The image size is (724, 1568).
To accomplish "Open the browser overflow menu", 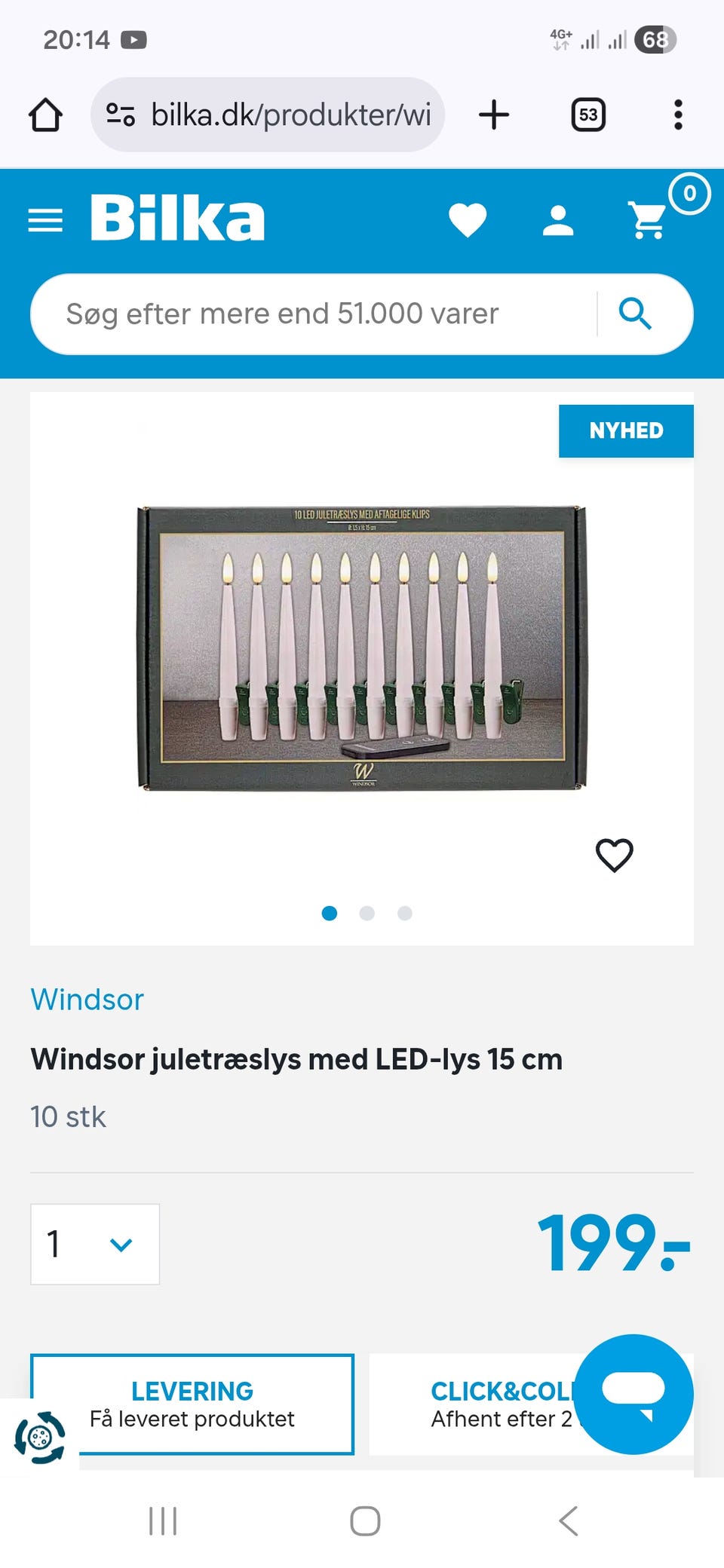I will pos(678,115).
